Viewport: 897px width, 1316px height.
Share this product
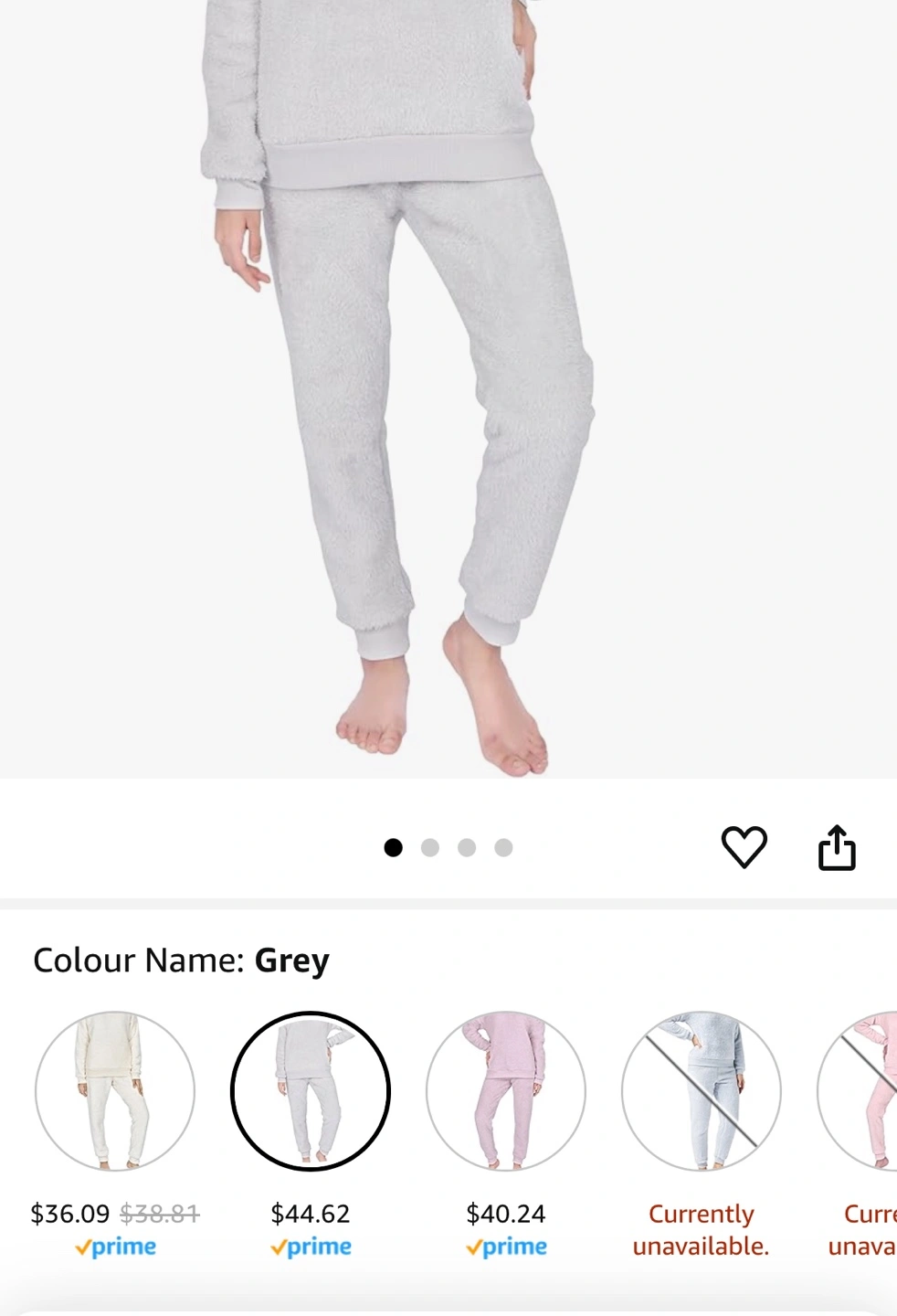(836, 847)
